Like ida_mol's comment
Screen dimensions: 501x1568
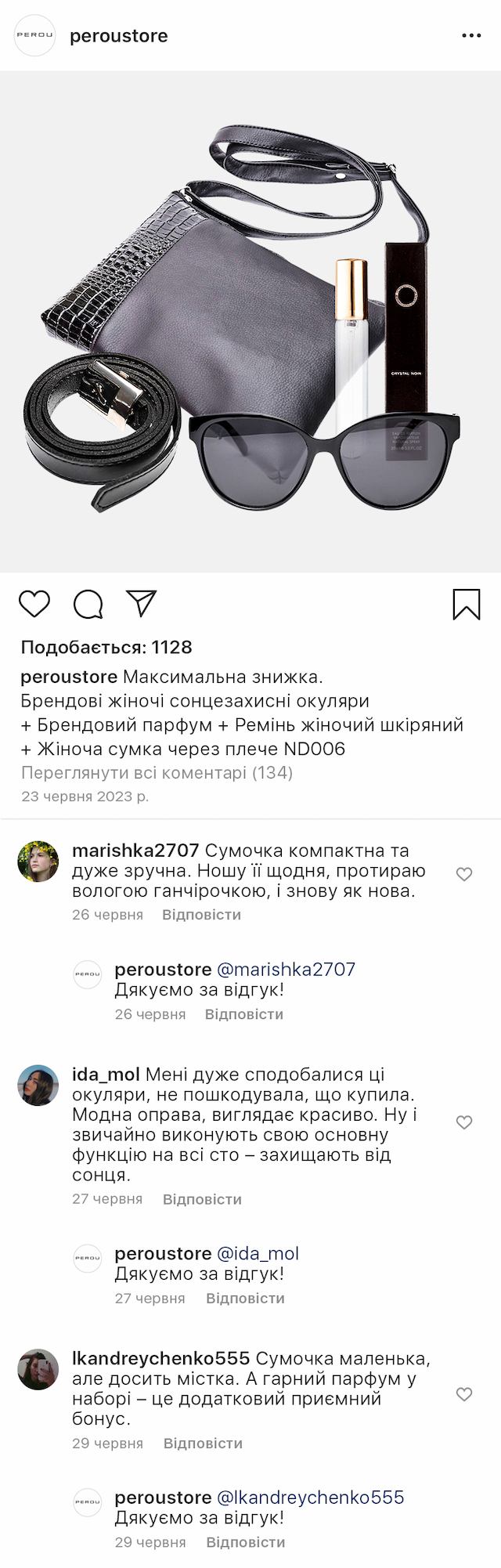464,1122
